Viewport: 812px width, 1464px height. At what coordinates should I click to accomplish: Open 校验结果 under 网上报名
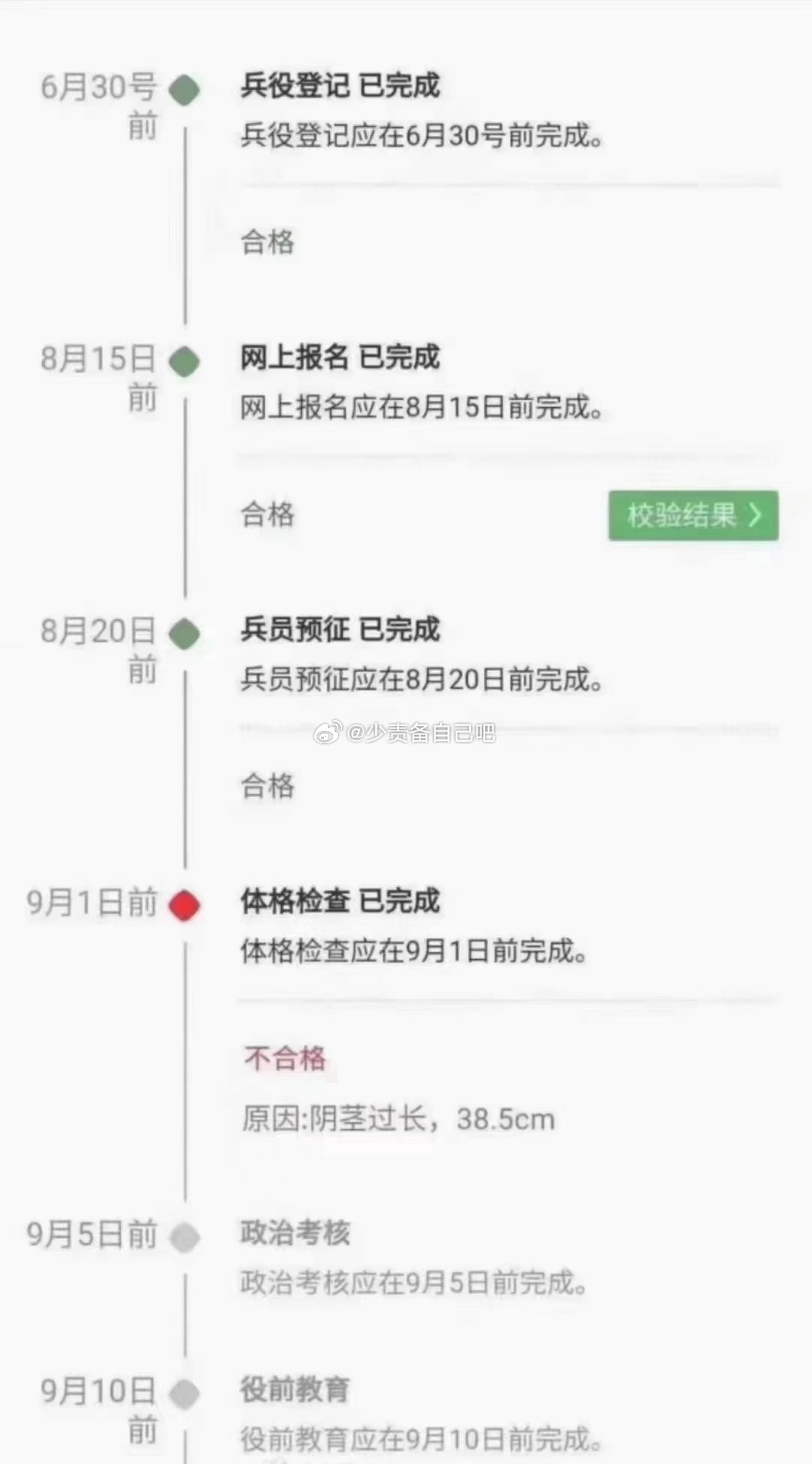tap(693, 515)
